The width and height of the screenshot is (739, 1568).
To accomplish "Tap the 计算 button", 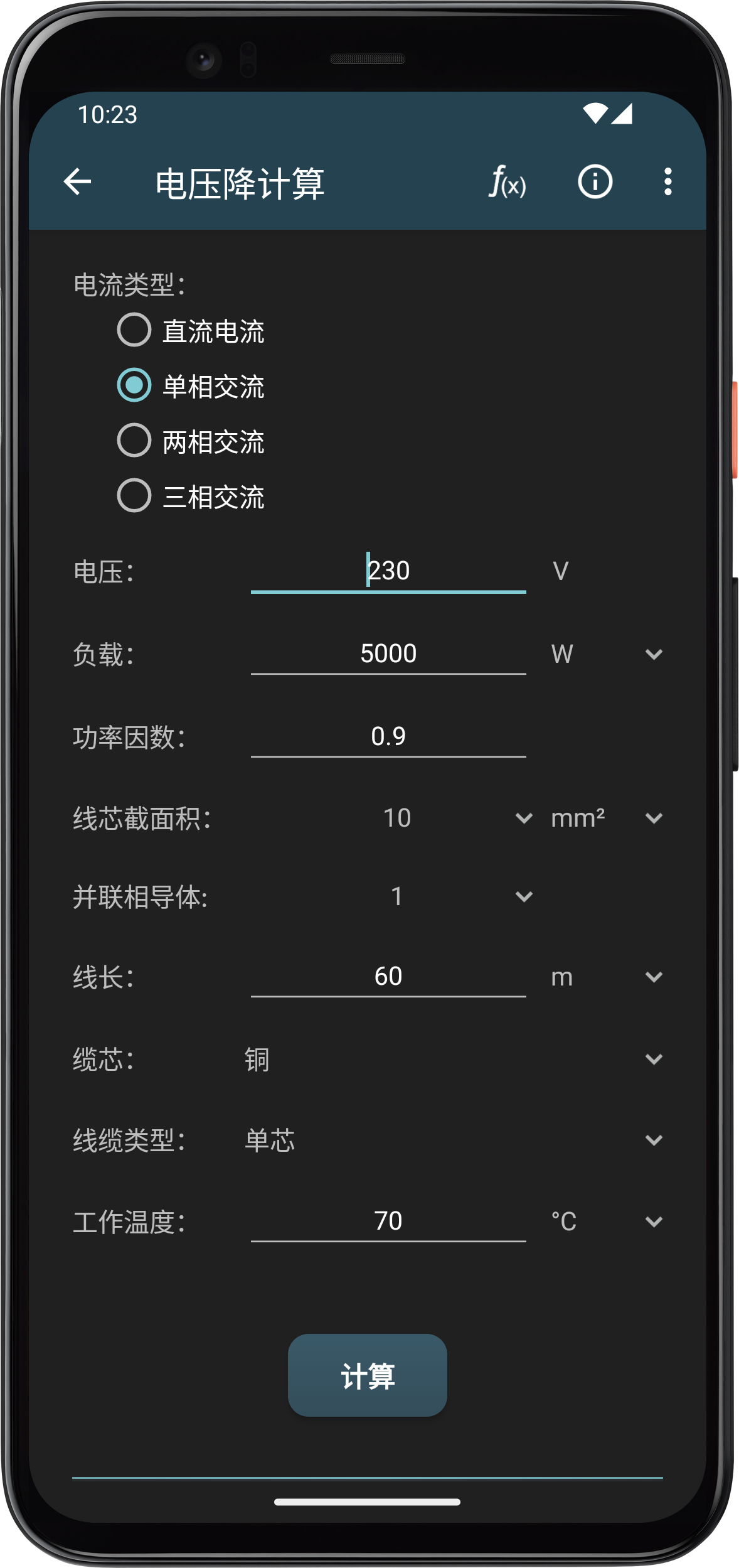I will [x=367, y=1375].
